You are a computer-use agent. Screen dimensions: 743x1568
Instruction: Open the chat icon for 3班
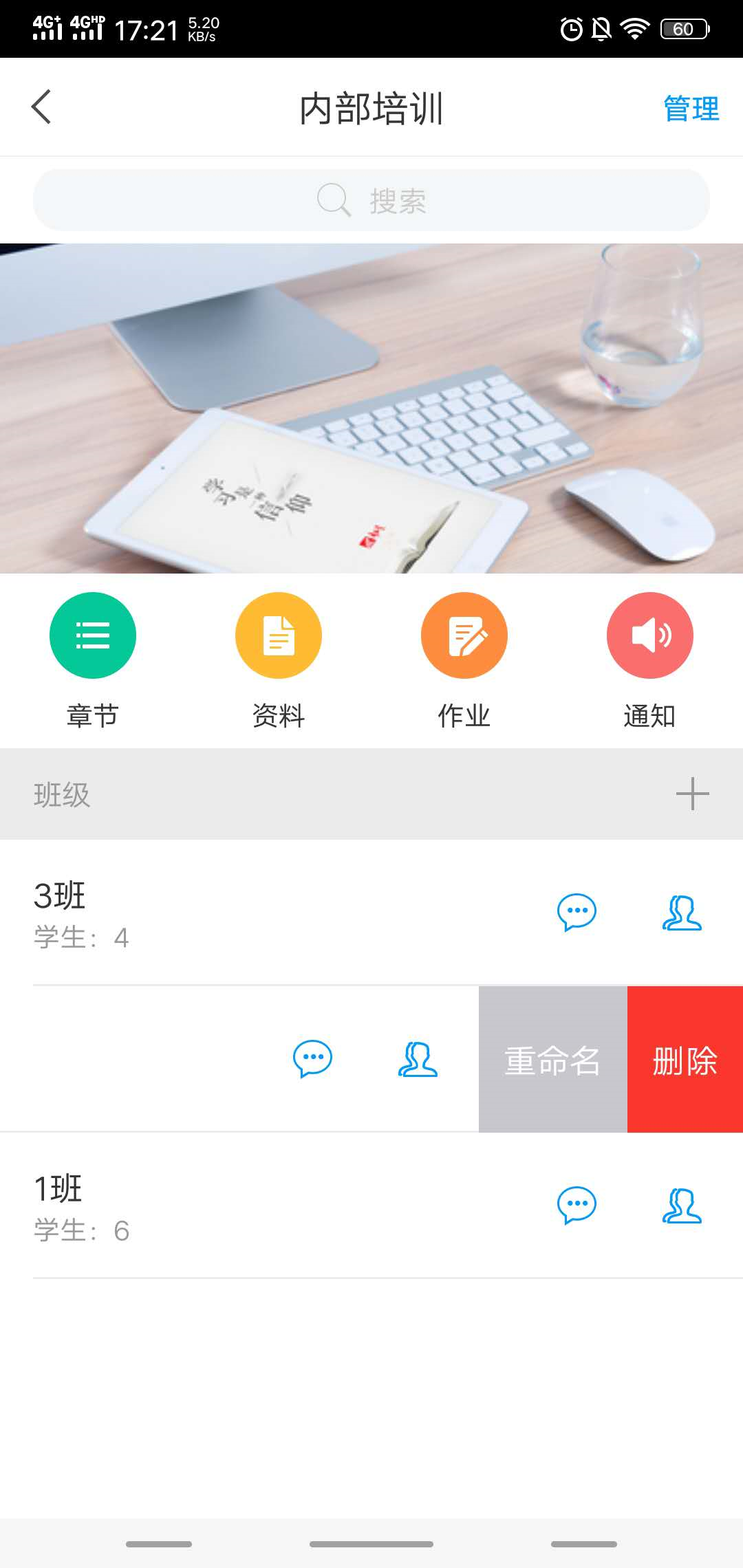point(577,913)
